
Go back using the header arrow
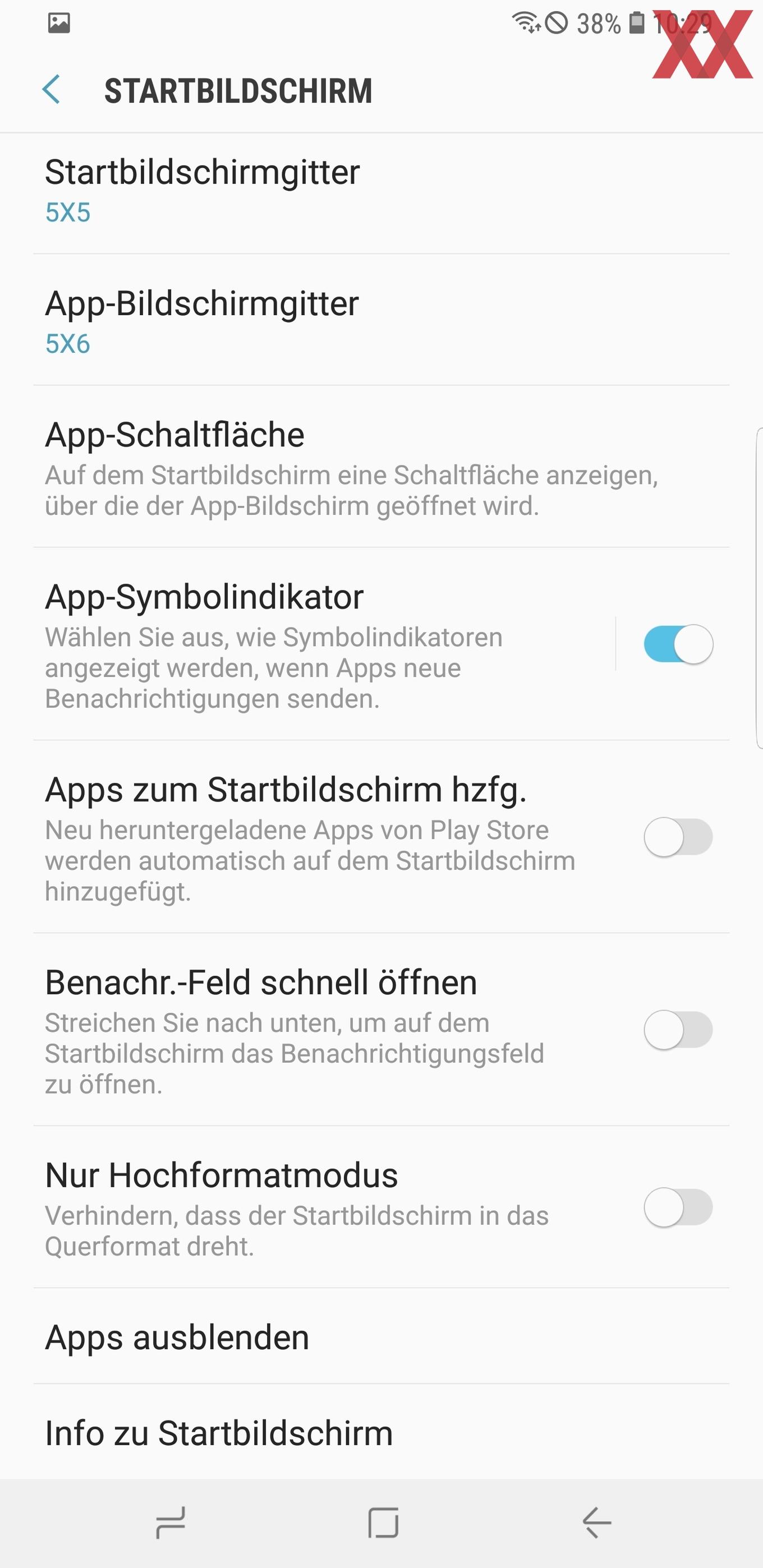(52, 90)
